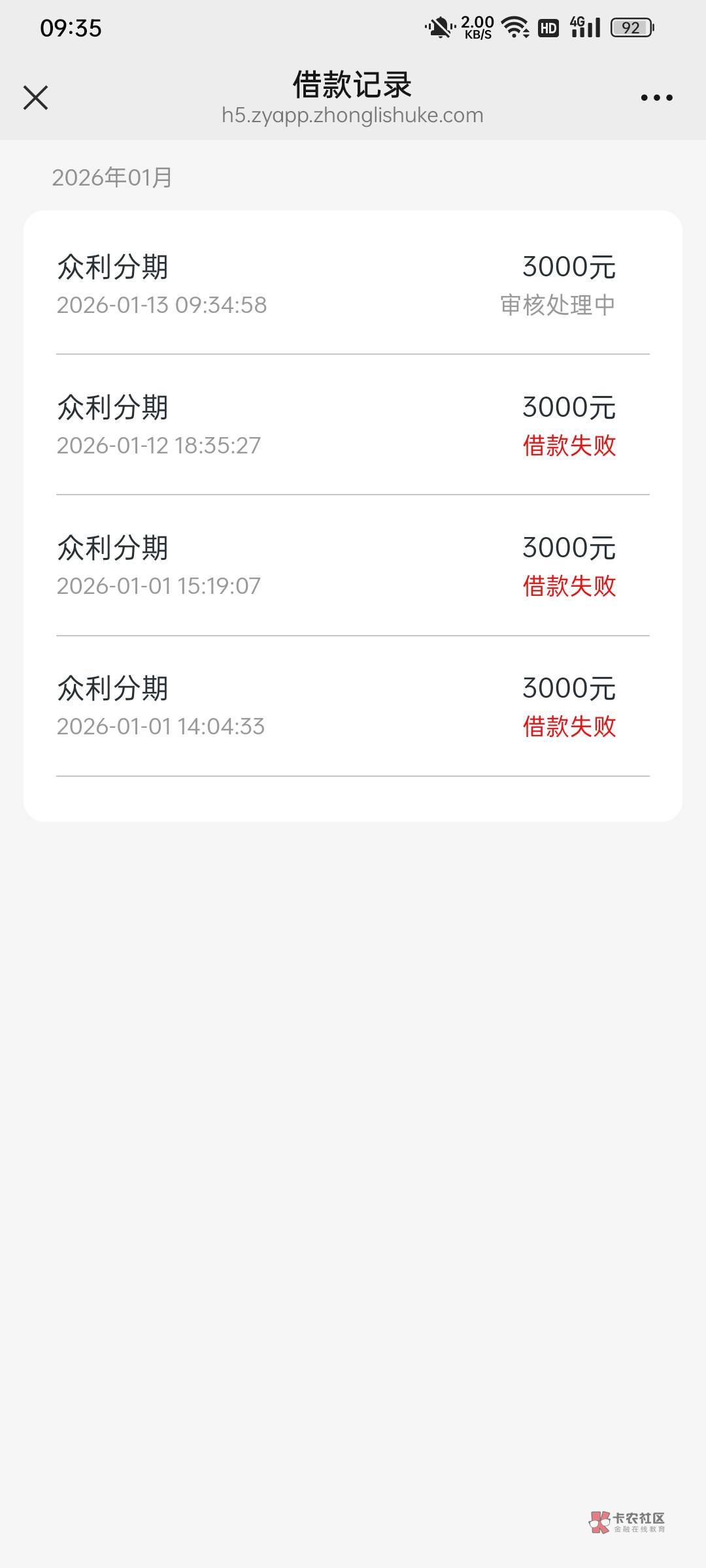The height and width of the screenshot is (1568, 706).
Task: Select the loan record dated 2026-01-01 15:19:07
Action: pyautogui.click(x=353, y=566)
